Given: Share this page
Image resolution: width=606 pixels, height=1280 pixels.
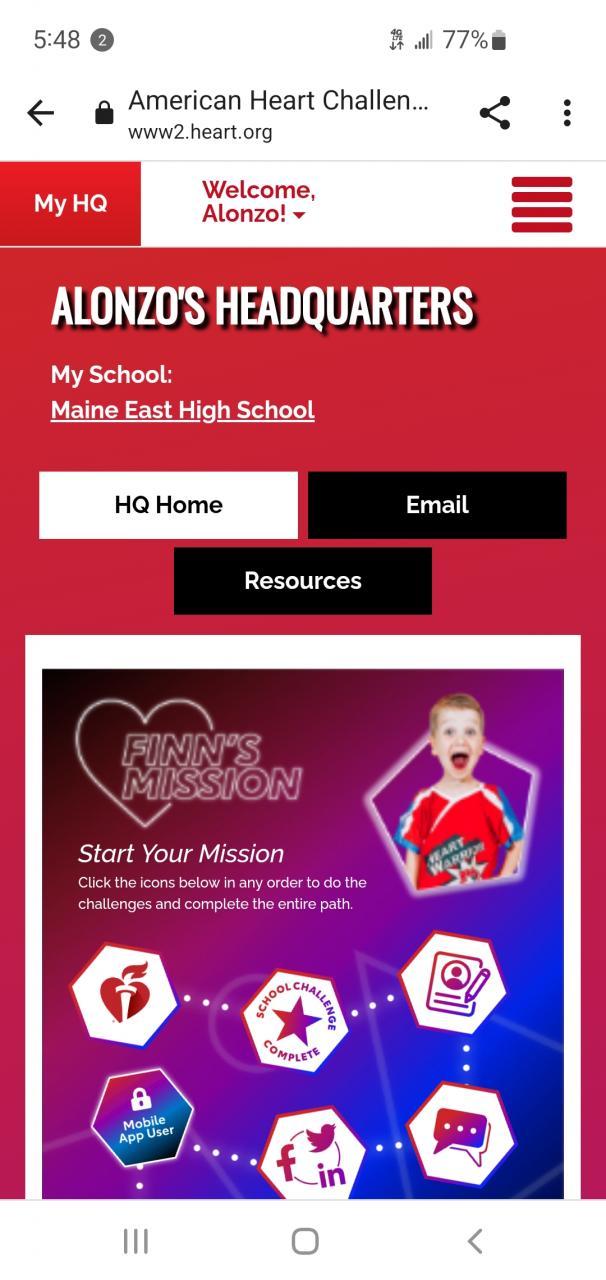Looking at the screenshot, I should tap(495, 114).
